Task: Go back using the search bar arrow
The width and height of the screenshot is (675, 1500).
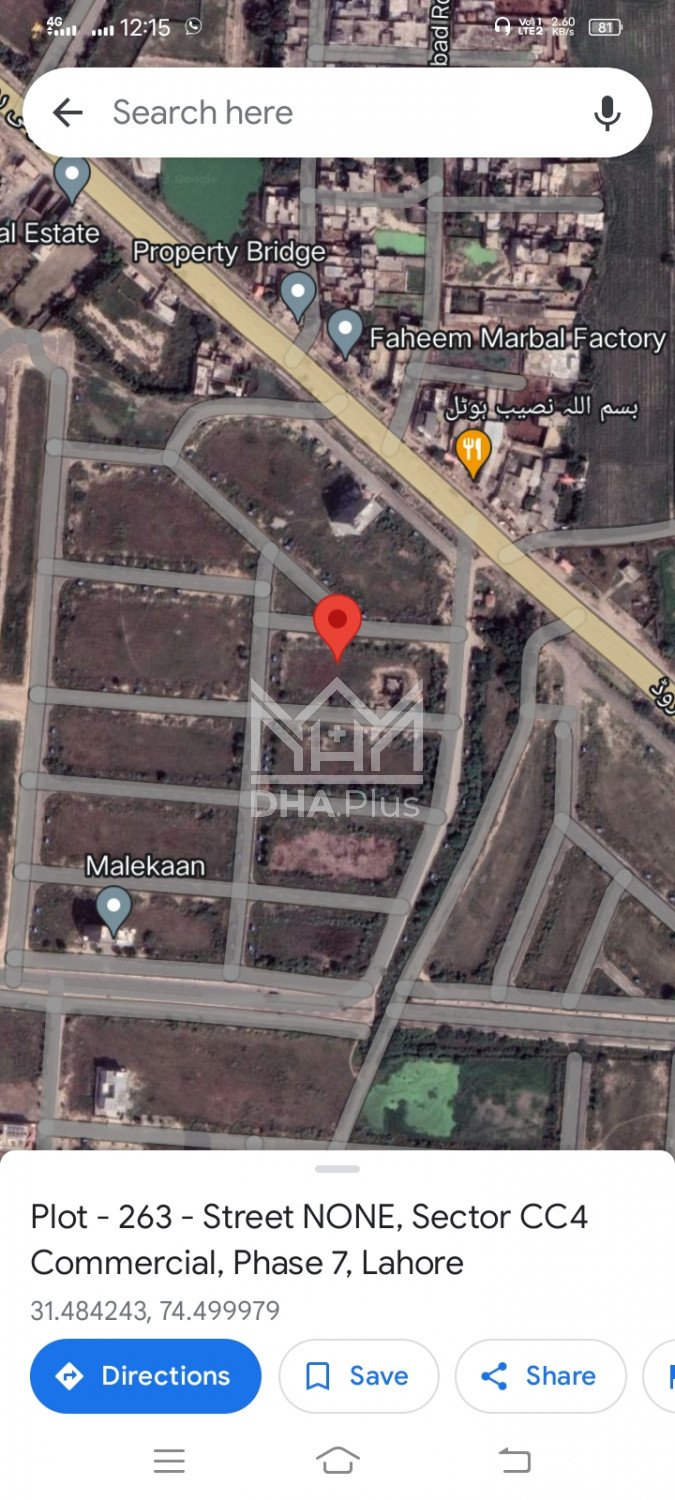Action: (x=67, y=113)
